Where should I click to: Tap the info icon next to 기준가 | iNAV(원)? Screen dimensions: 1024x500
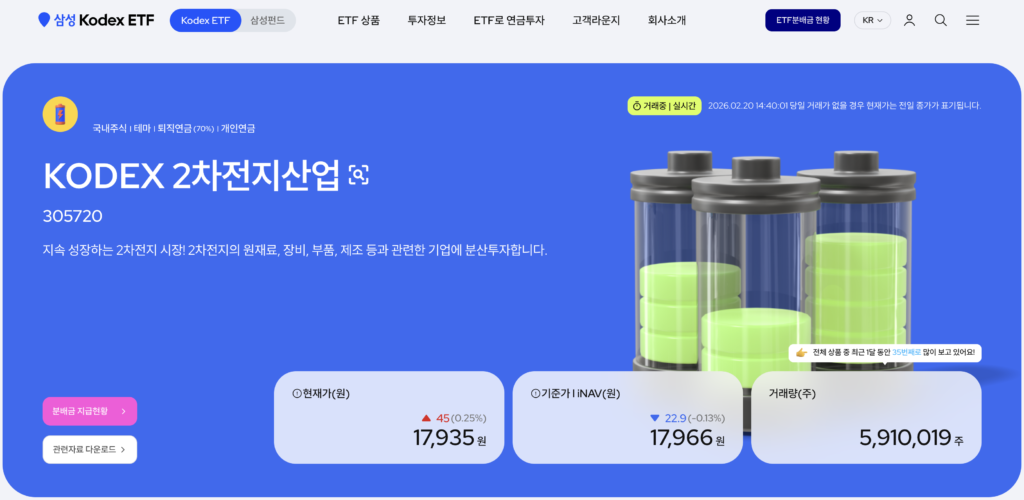[535, 394]
